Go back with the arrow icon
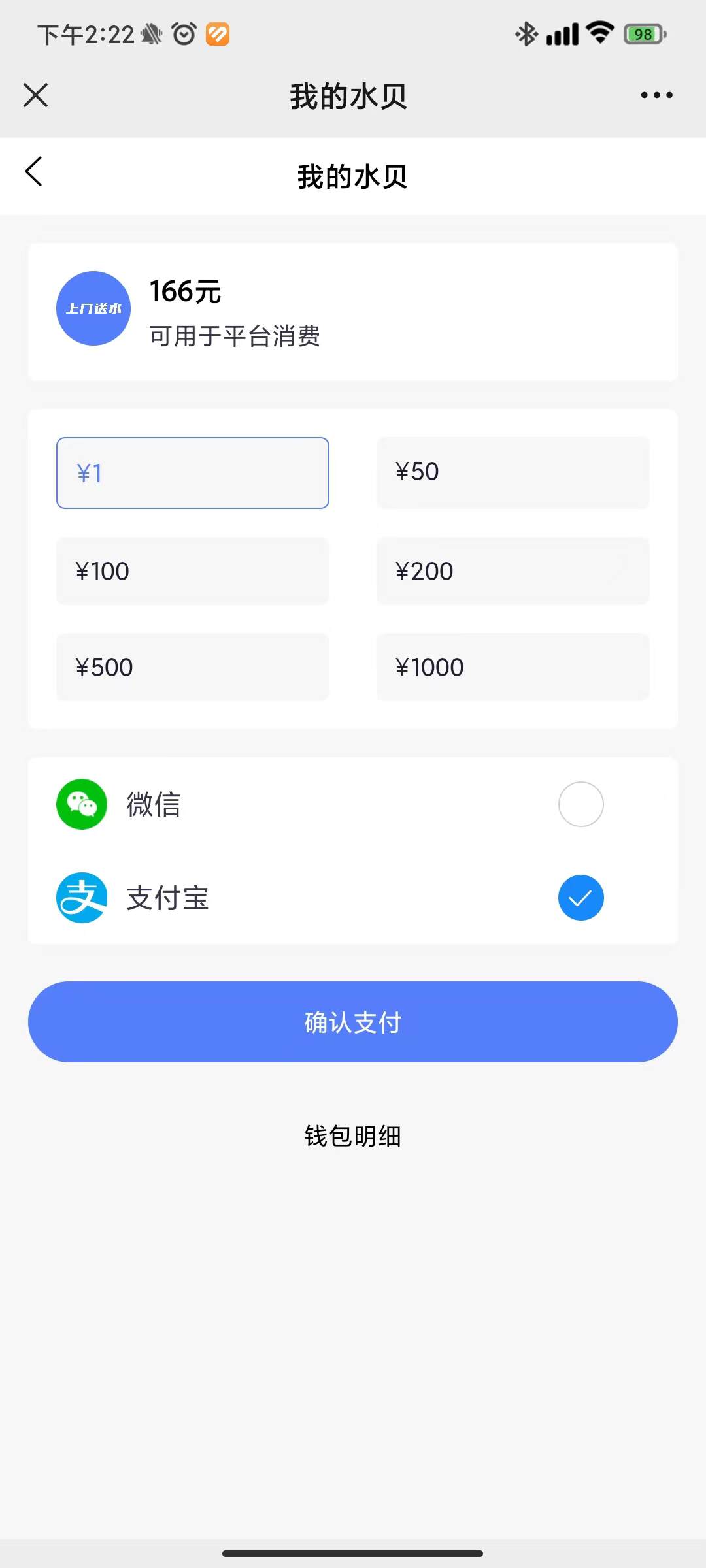 point(34,172)
